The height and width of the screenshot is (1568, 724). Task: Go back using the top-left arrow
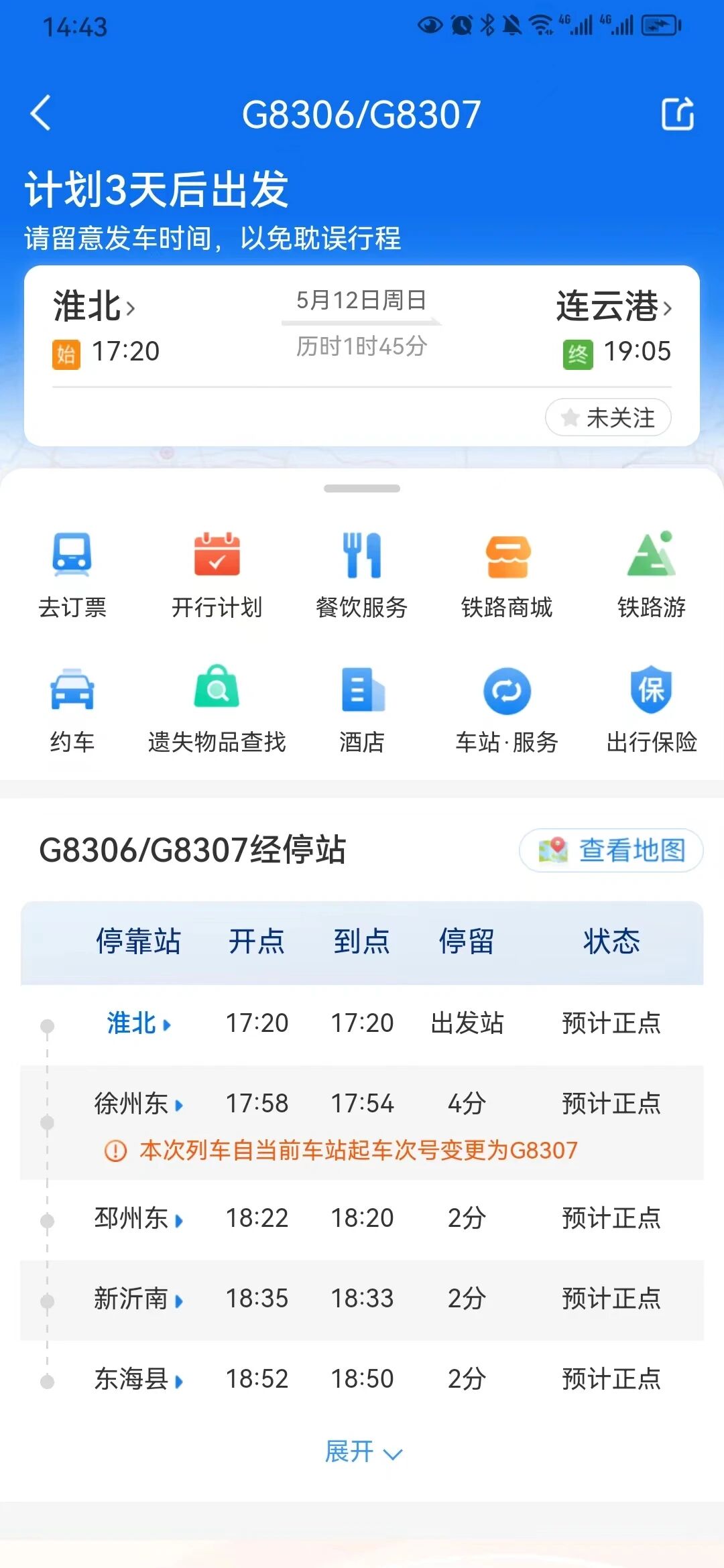[41, 113]
